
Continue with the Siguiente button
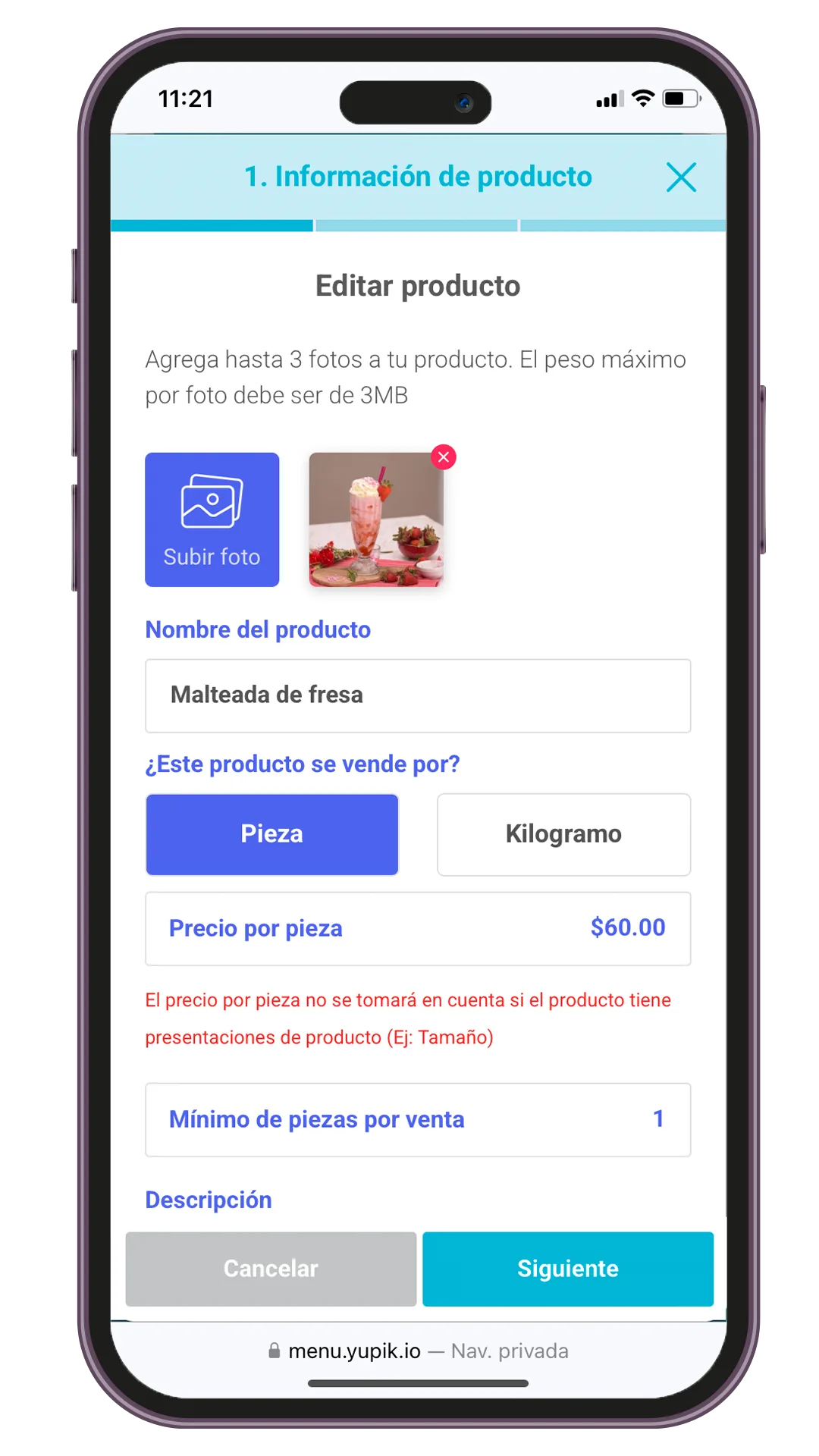point(568,1269)
